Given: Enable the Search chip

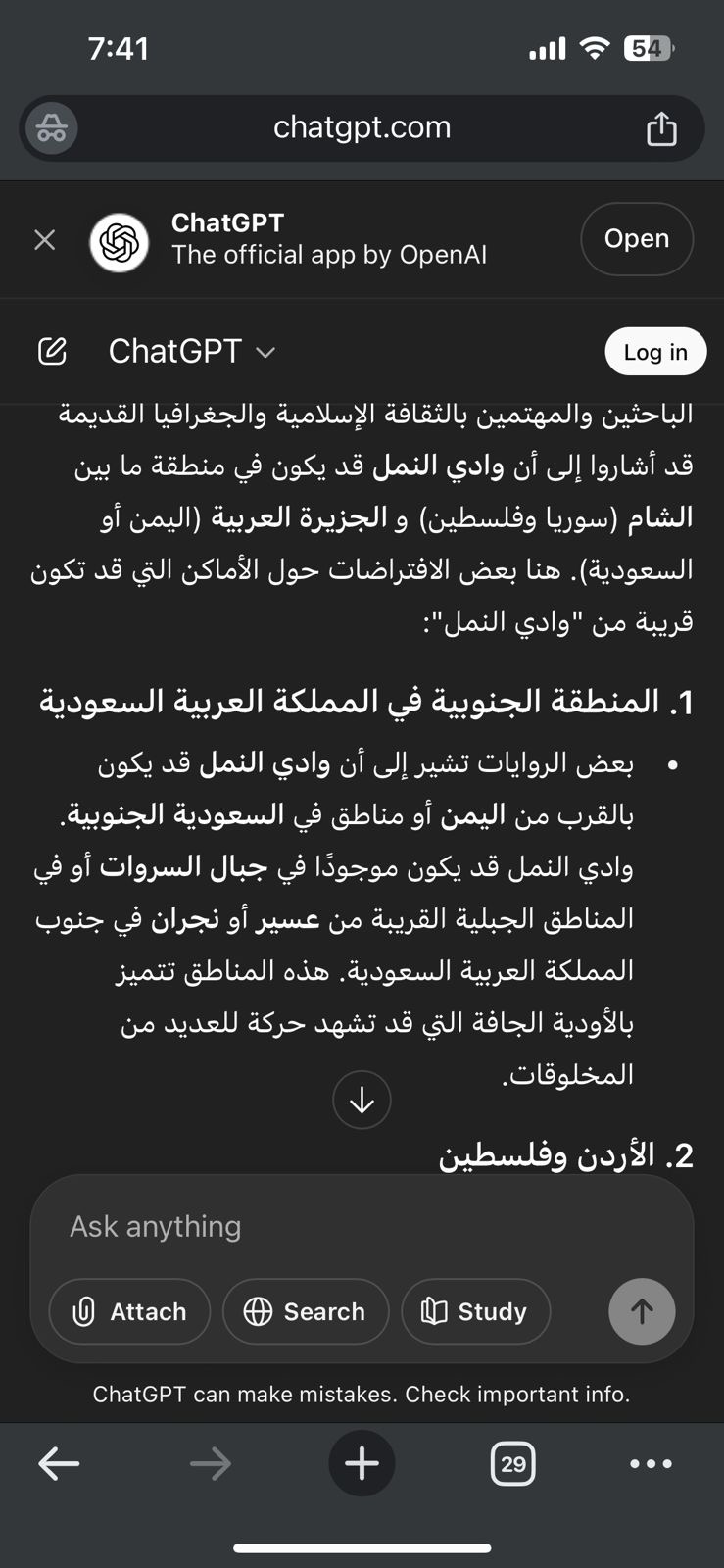Looking at the screenshot, I should (306, 1311).
